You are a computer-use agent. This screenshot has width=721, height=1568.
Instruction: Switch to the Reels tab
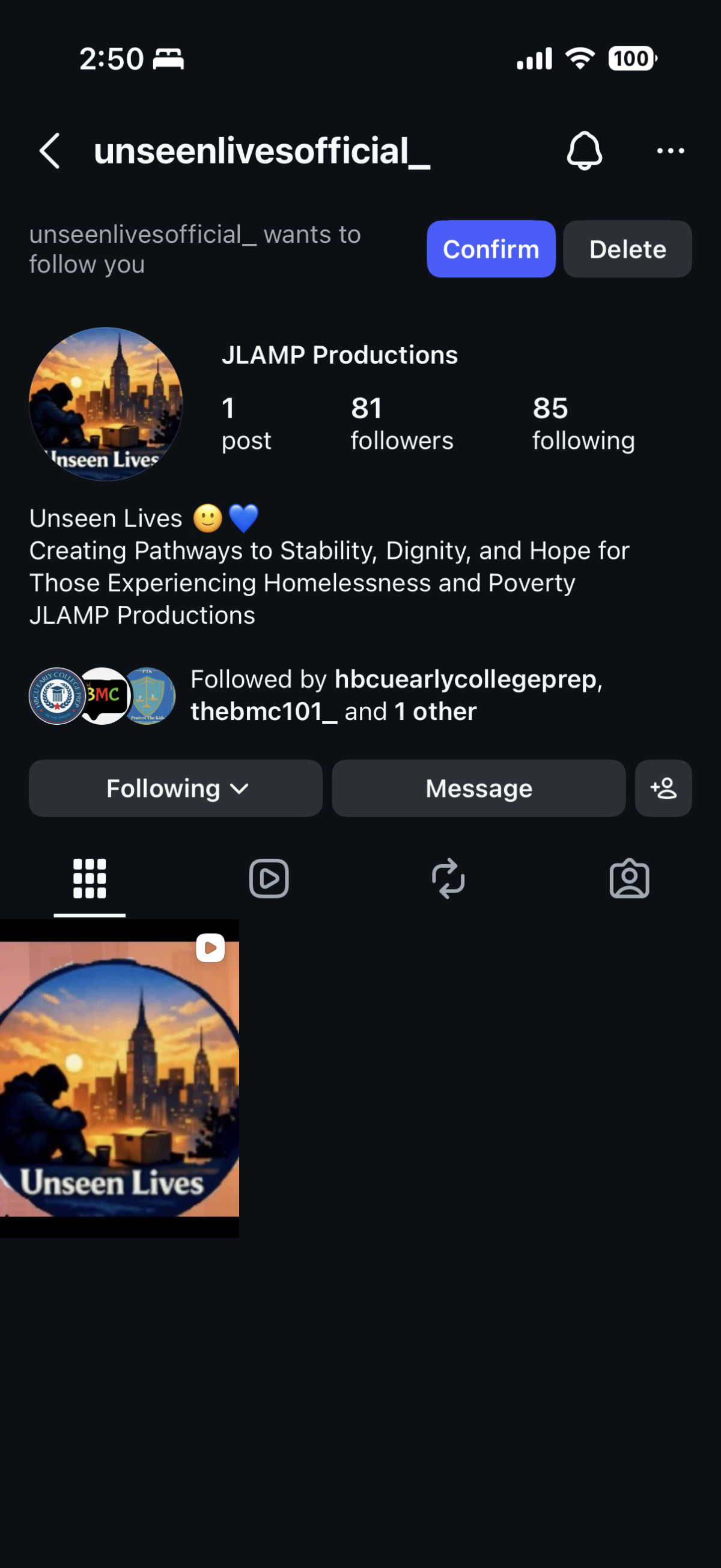pos(269,878)
